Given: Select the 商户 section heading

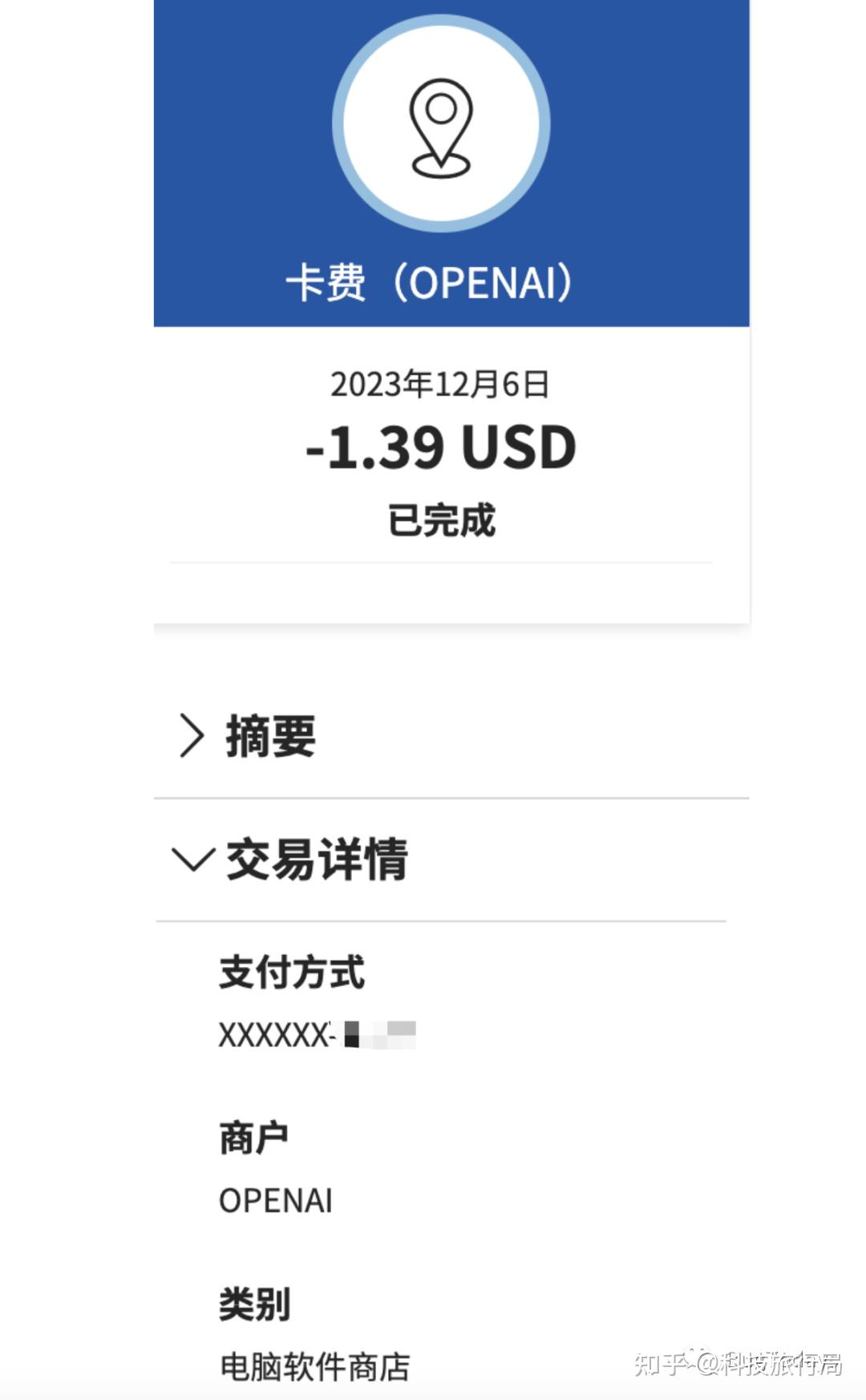Looking at the screenshot, I should tap(255, 1136).
